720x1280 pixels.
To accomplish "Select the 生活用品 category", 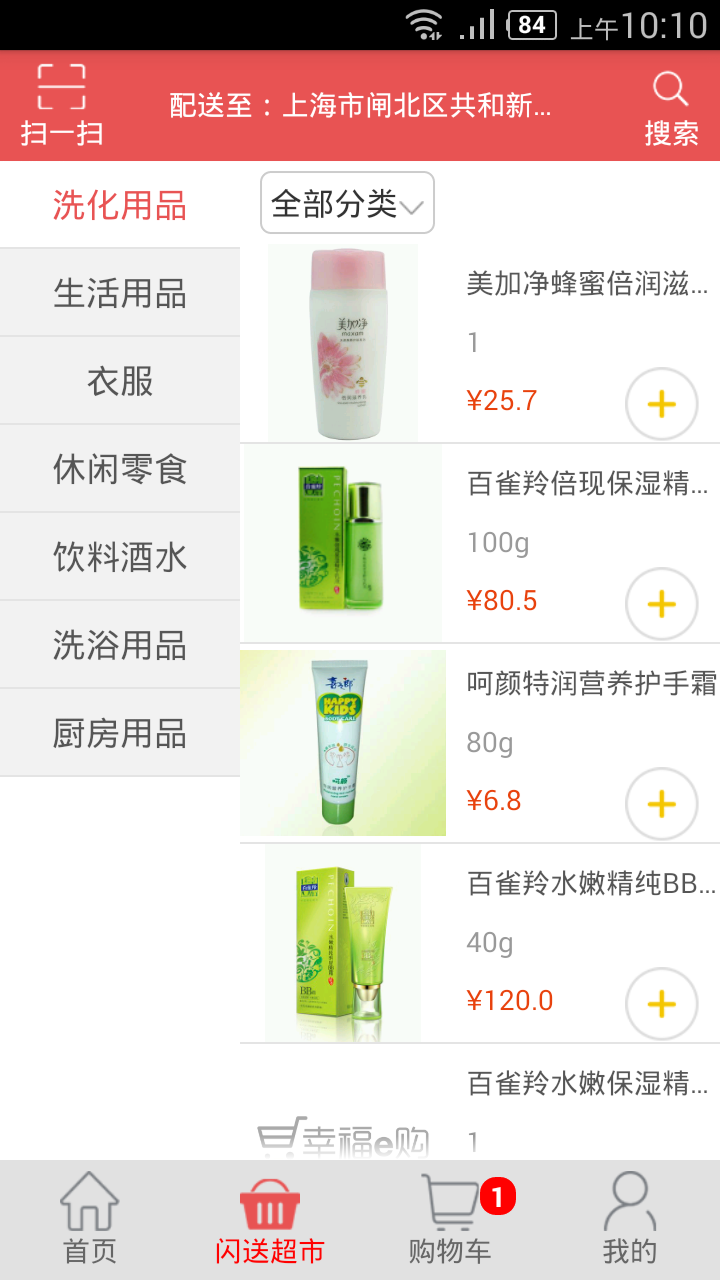I will [120, 294].
